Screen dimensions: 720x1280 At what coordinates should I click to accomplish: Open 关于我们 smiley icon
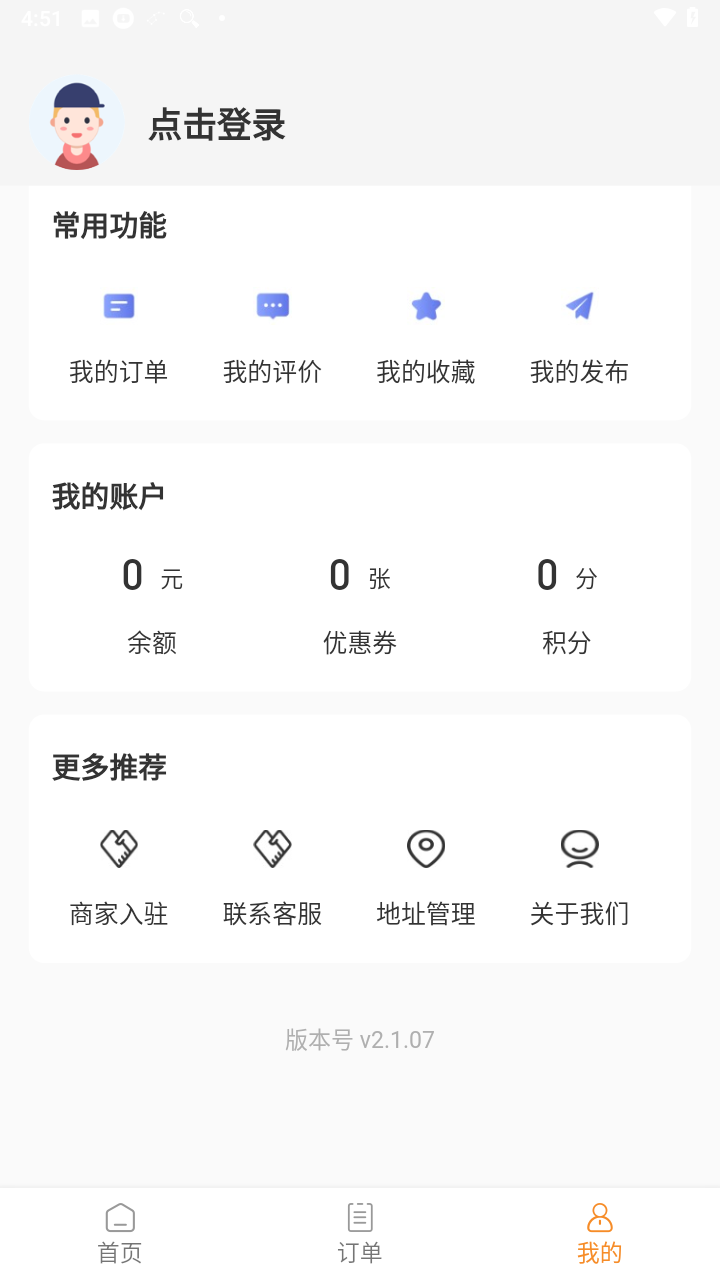[579, 848]
